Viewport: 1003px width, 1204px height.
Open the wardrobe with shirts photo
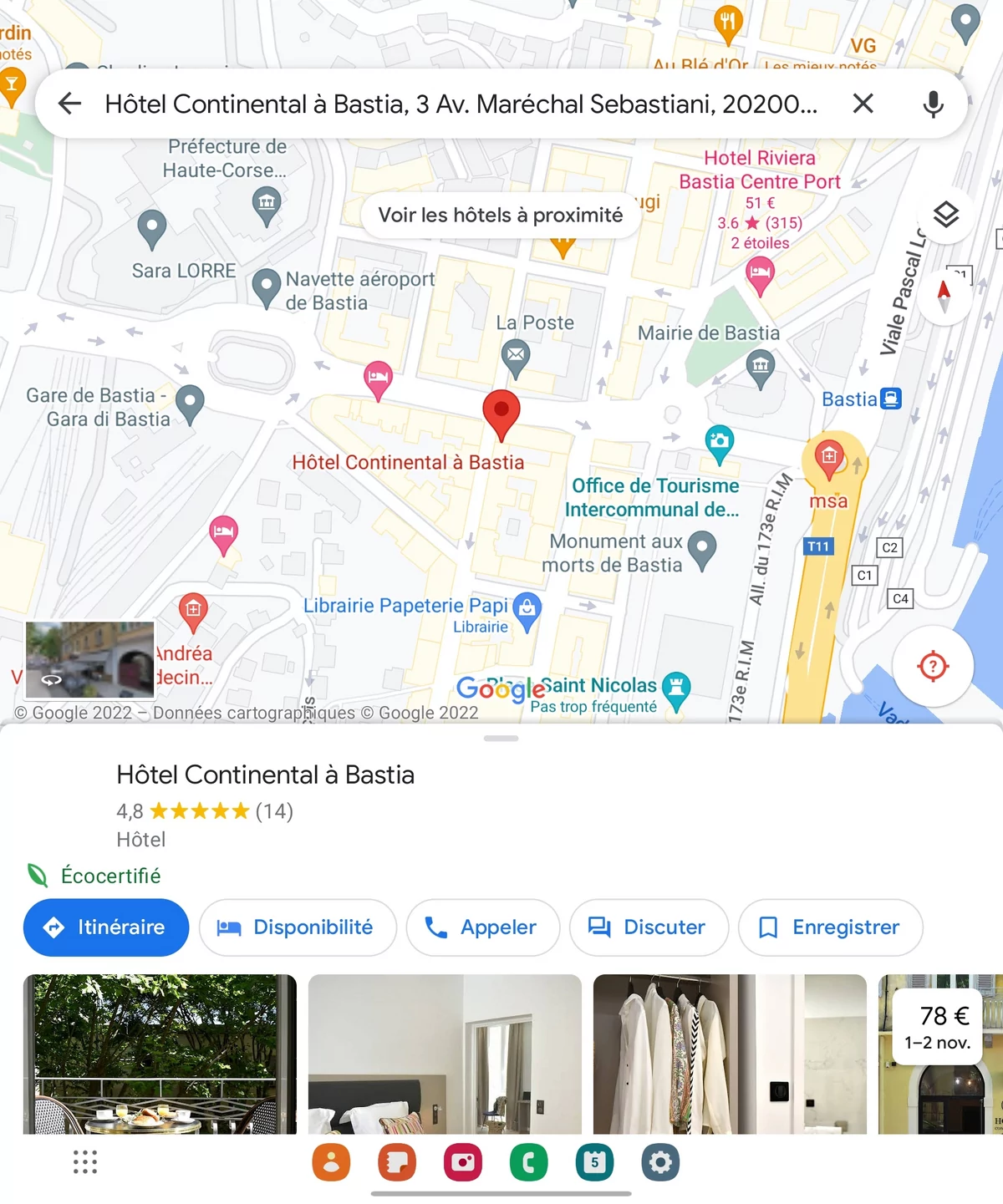(x=729, y=1053)
